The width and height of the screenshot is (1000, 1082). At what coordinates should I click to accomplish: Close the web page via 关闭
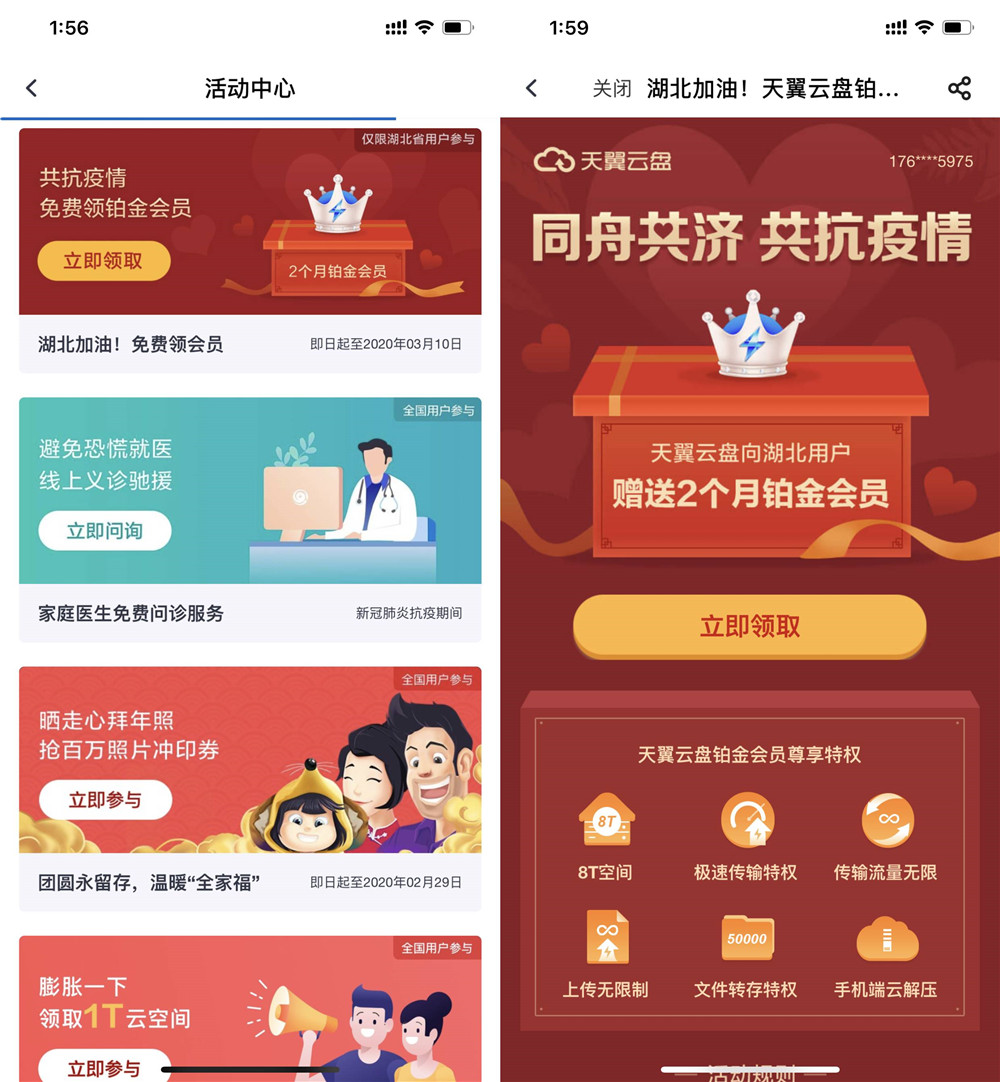(x=612, y=88)
